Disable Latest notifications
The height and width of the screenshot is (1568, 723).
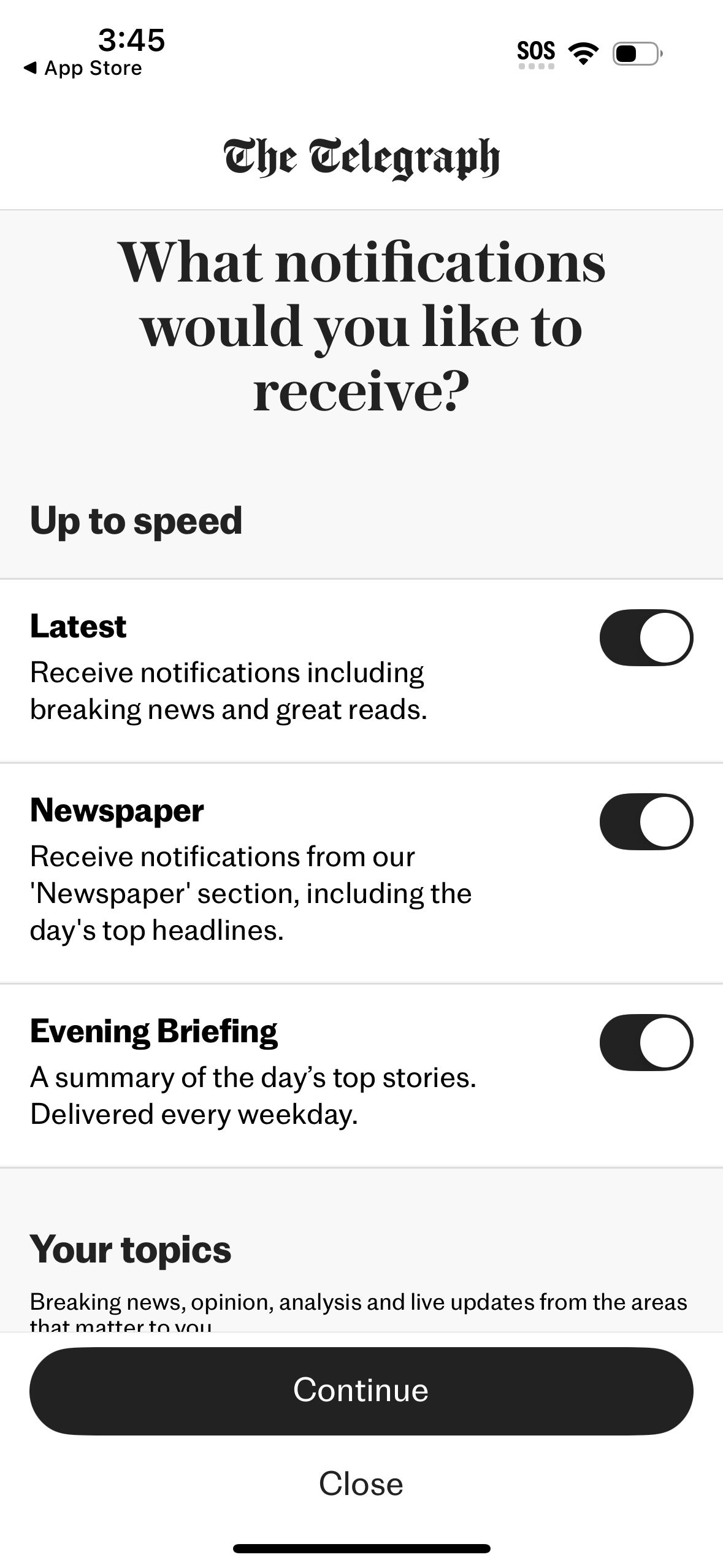tap(647, 638)
